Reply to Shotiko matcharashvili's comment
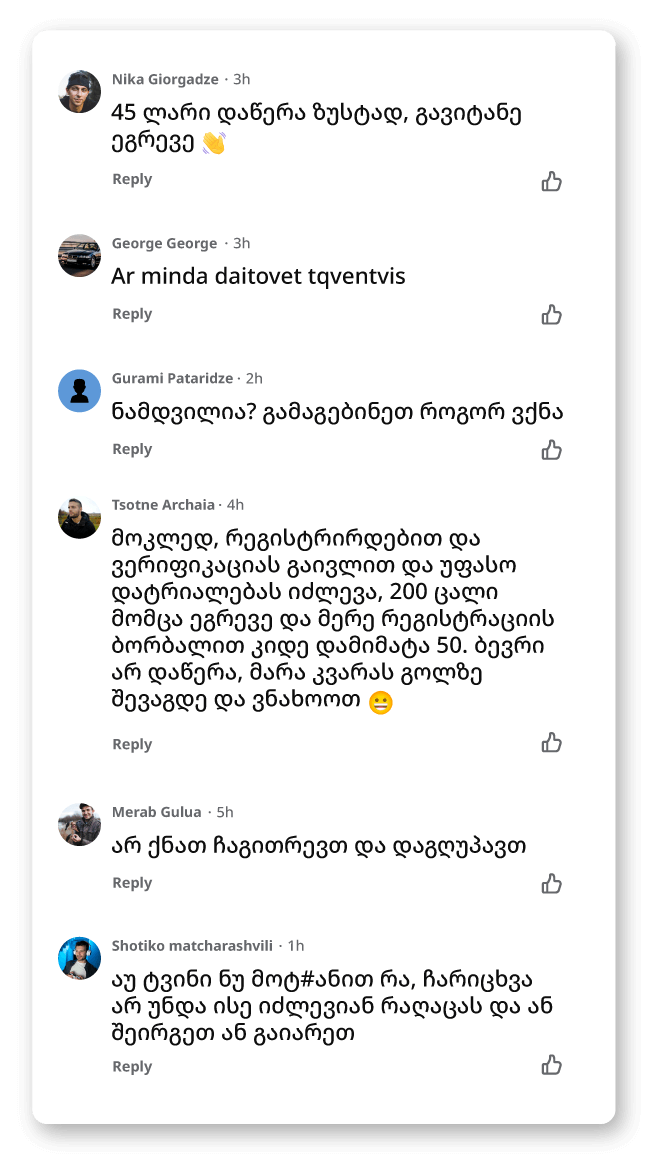Image resolution: width=648 pixels, height=1155 pixels. pos(132,1067)
